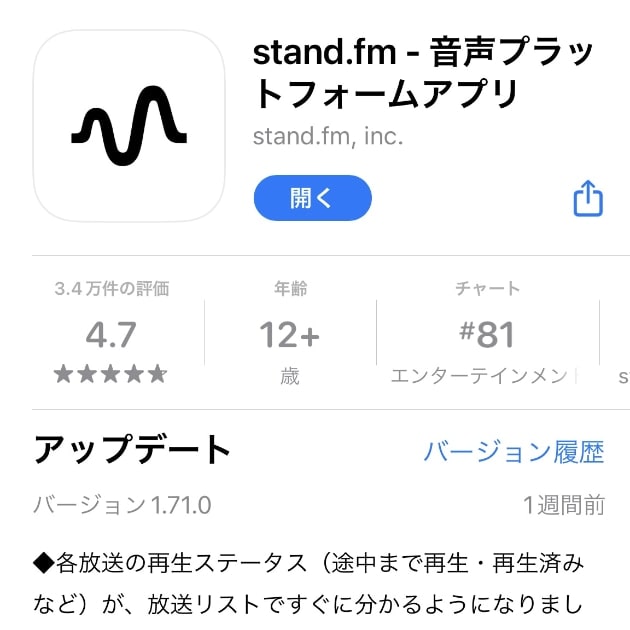Tap the 開く button to open stand.fm

(312, 198)
